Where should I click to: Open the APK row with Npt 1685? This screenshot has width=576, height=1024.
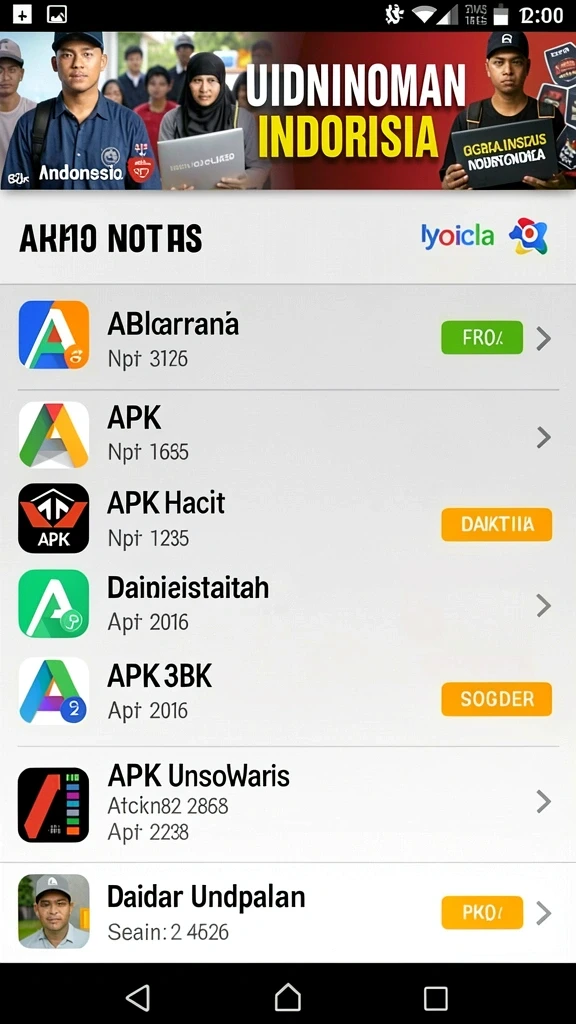coord(288,436)
